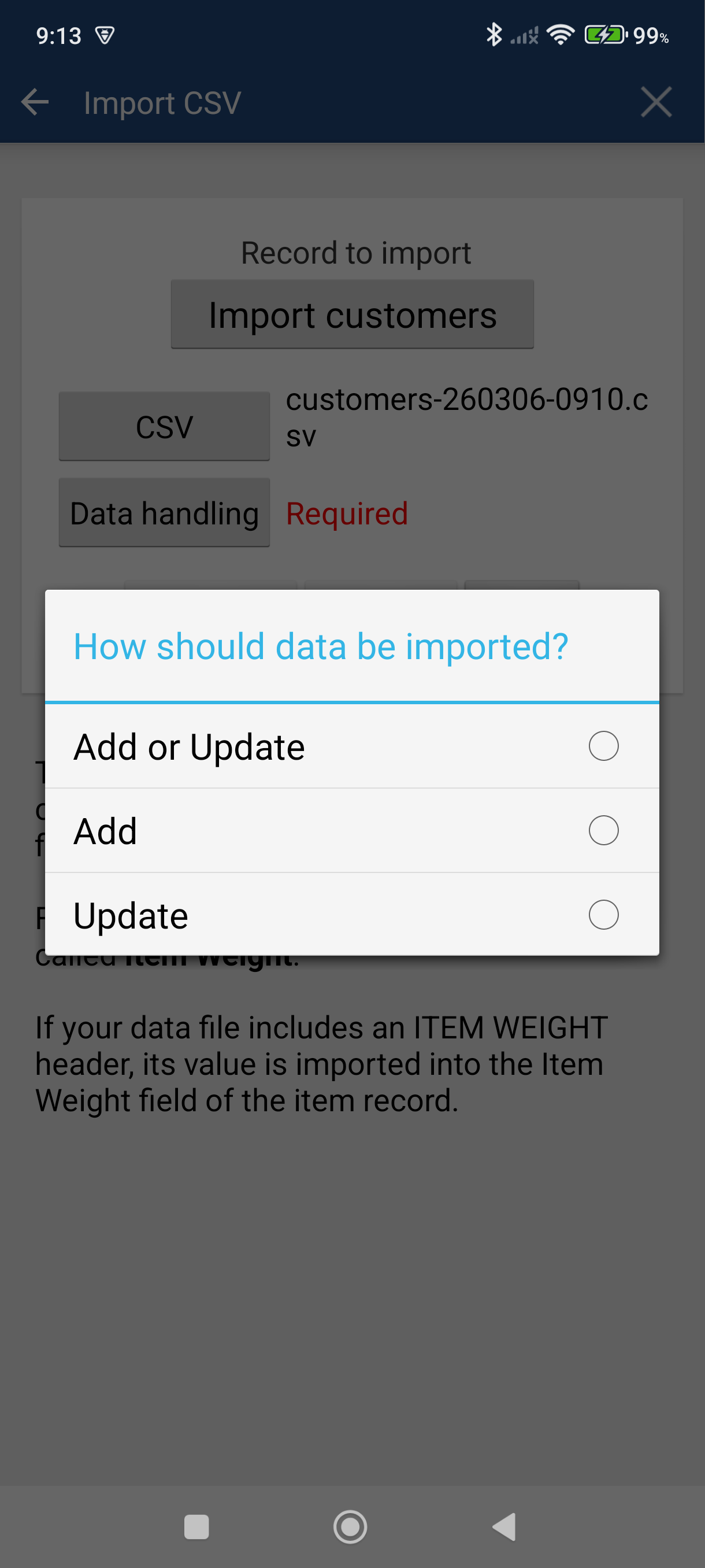Open the Data handling picker
The image size is (705, 1568).
click(164, 512)
